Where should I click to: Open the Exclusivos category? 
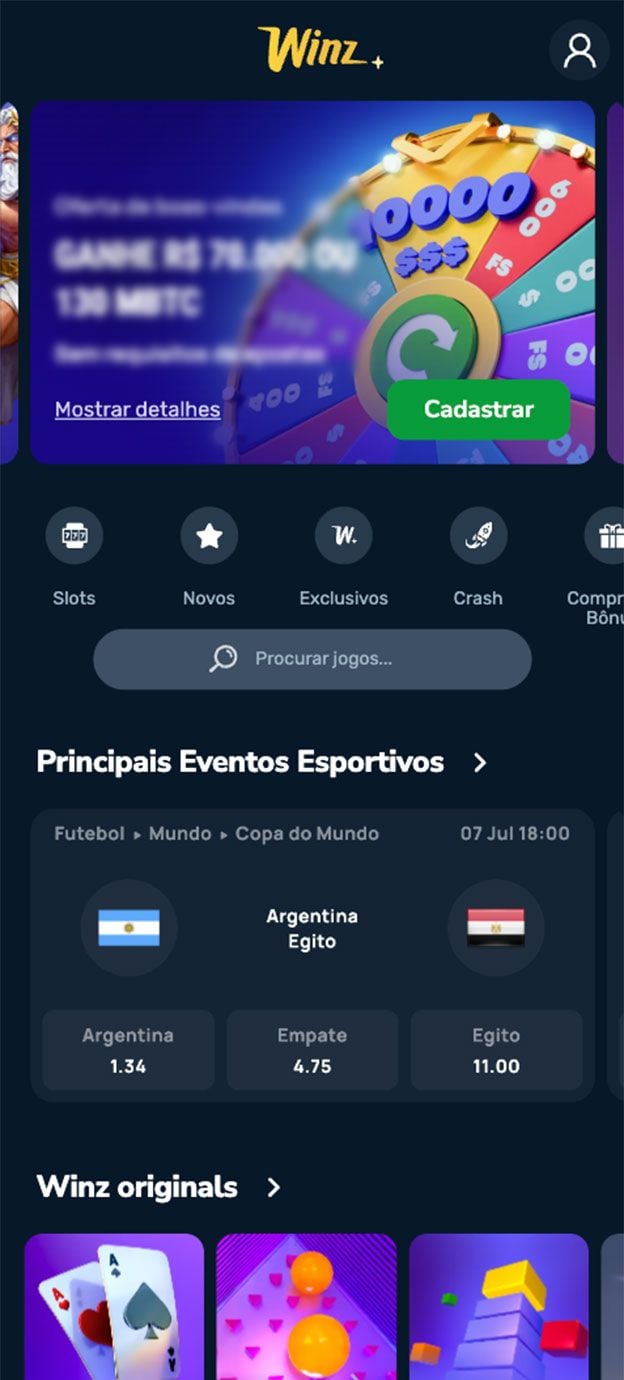coord(344,558)
